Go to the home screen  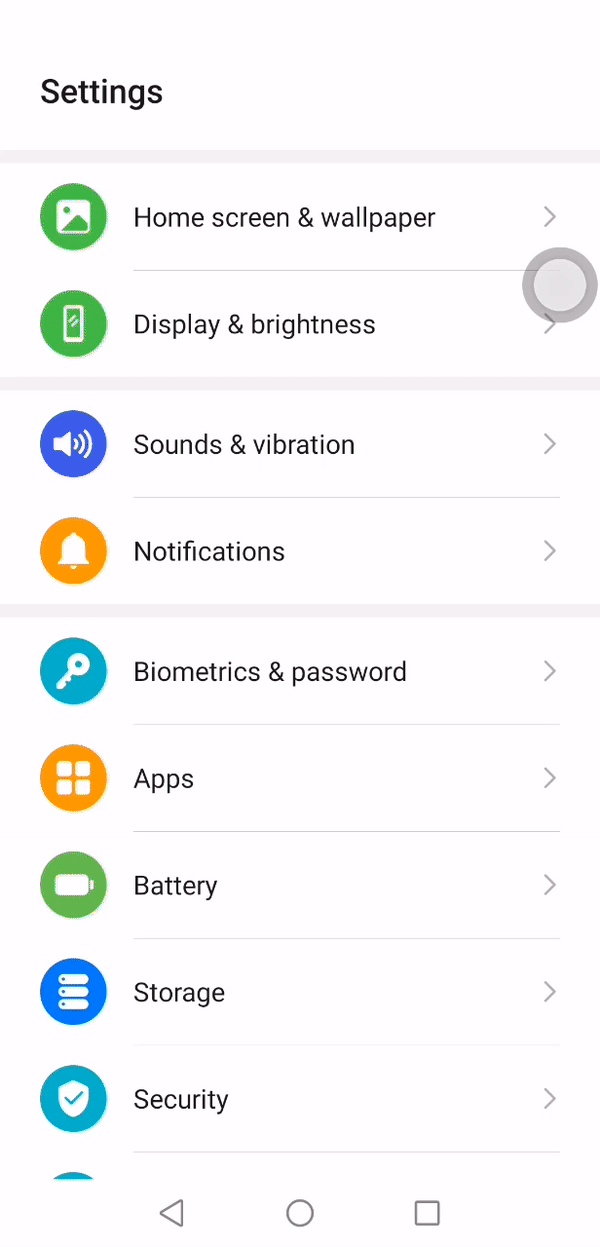pyautogui.click(x=300, y=1213)
